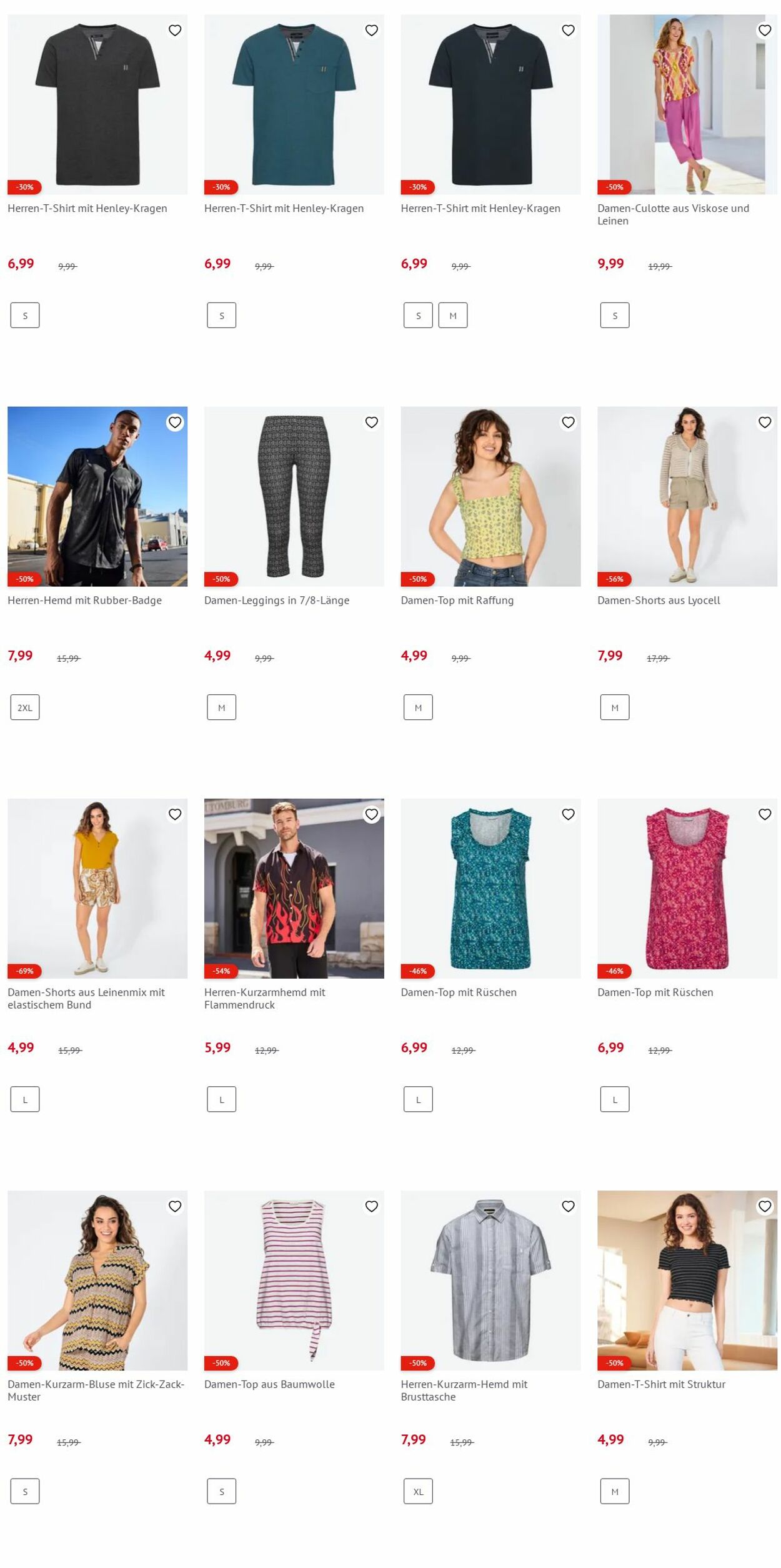Image resolution: width=781 pixels, height=1568 pixels.
Task: Select size M for navy Henley T-shirt
Action: 452,316
